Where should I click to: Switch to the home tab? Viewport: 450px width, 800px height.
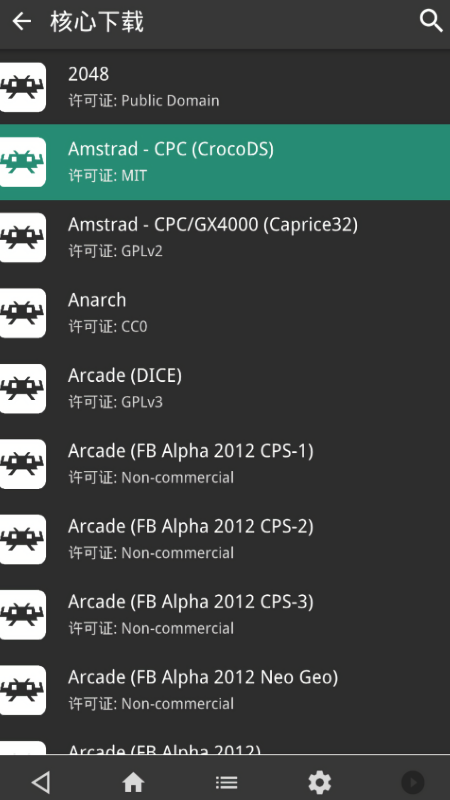[133, 782]
